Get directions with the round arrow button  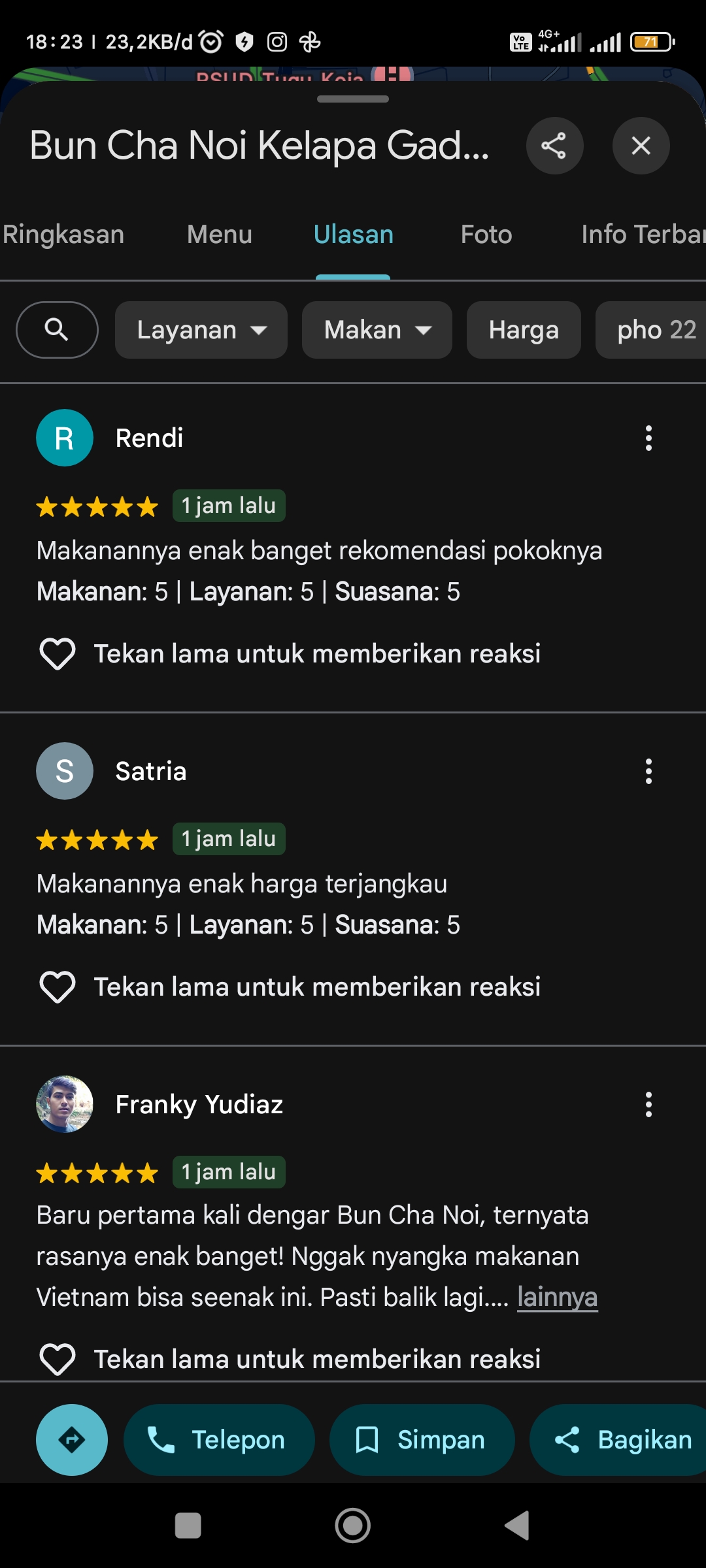(72, 1440)
